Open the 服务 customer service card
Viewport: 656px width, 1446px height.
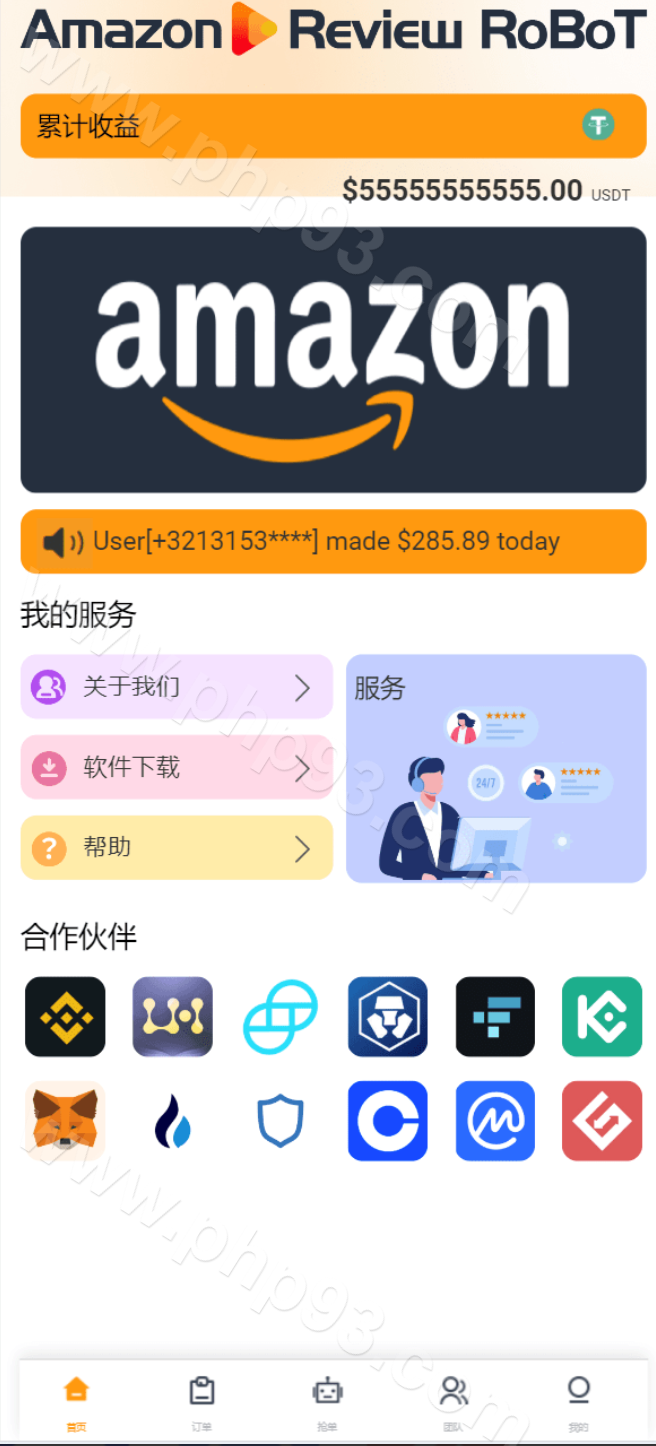(x=496, y=768)
